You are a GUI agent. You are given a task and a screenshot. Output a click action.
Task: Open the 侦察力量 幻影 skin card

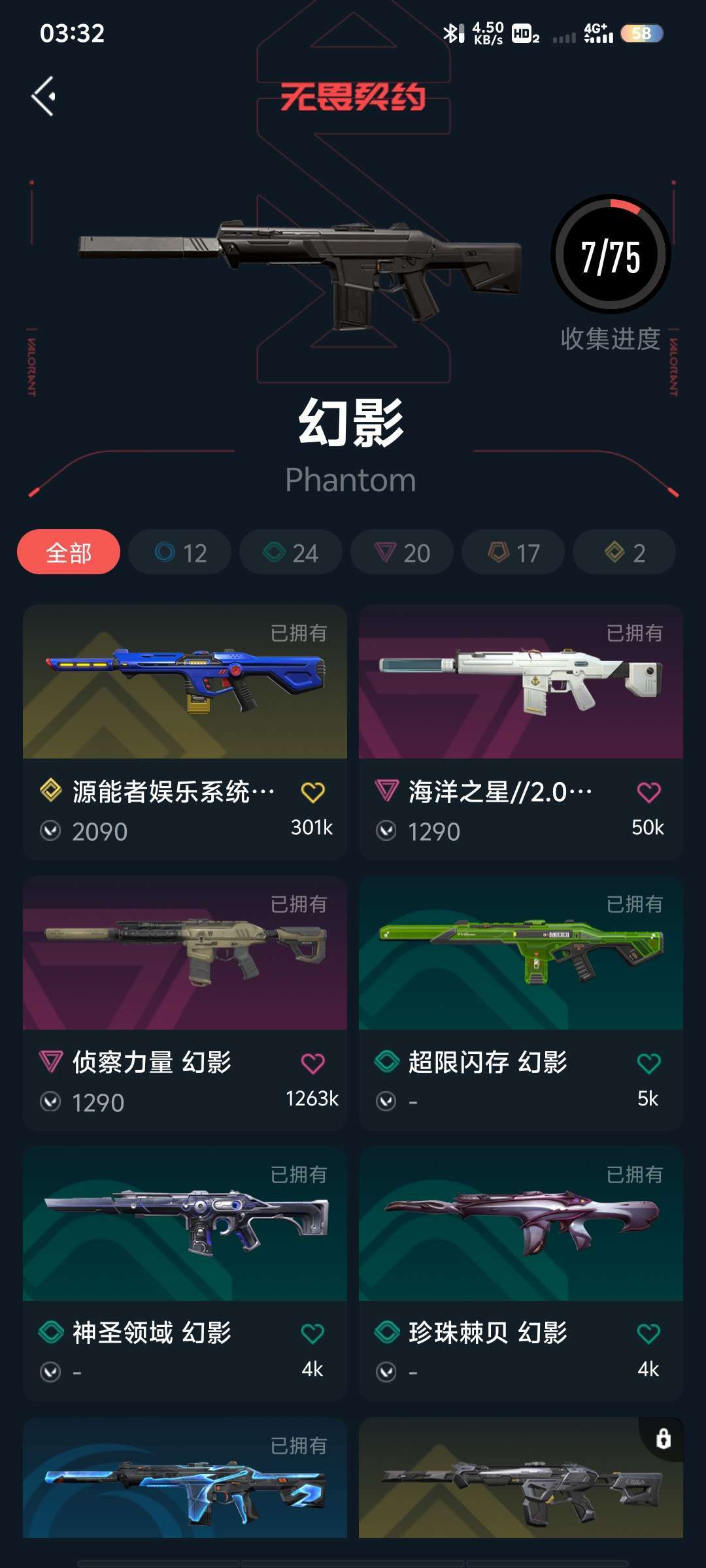click(185, 1003)
